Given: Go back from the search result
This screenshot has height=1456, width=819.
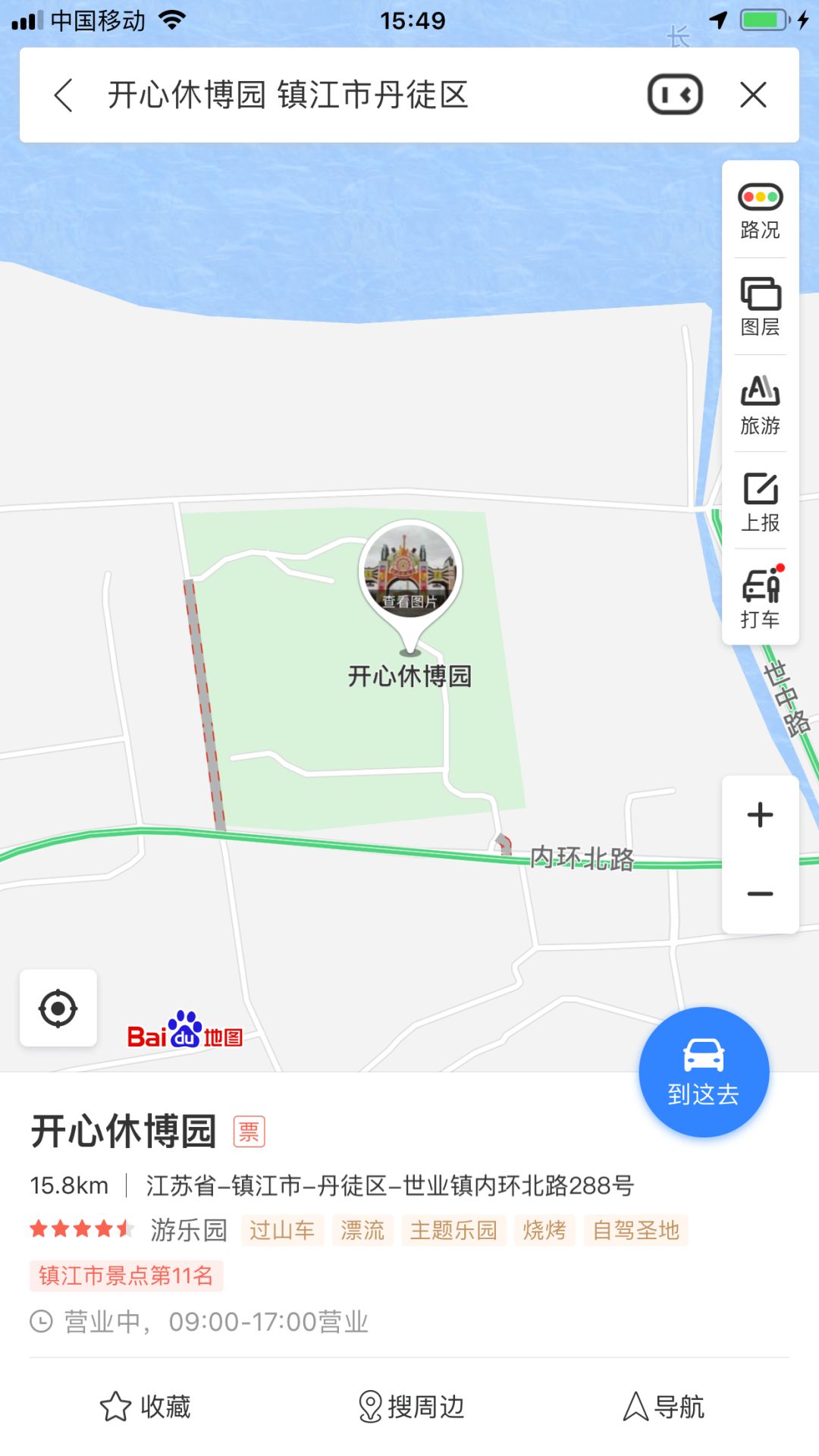Looking at the screenshot, I should point(64,96).
